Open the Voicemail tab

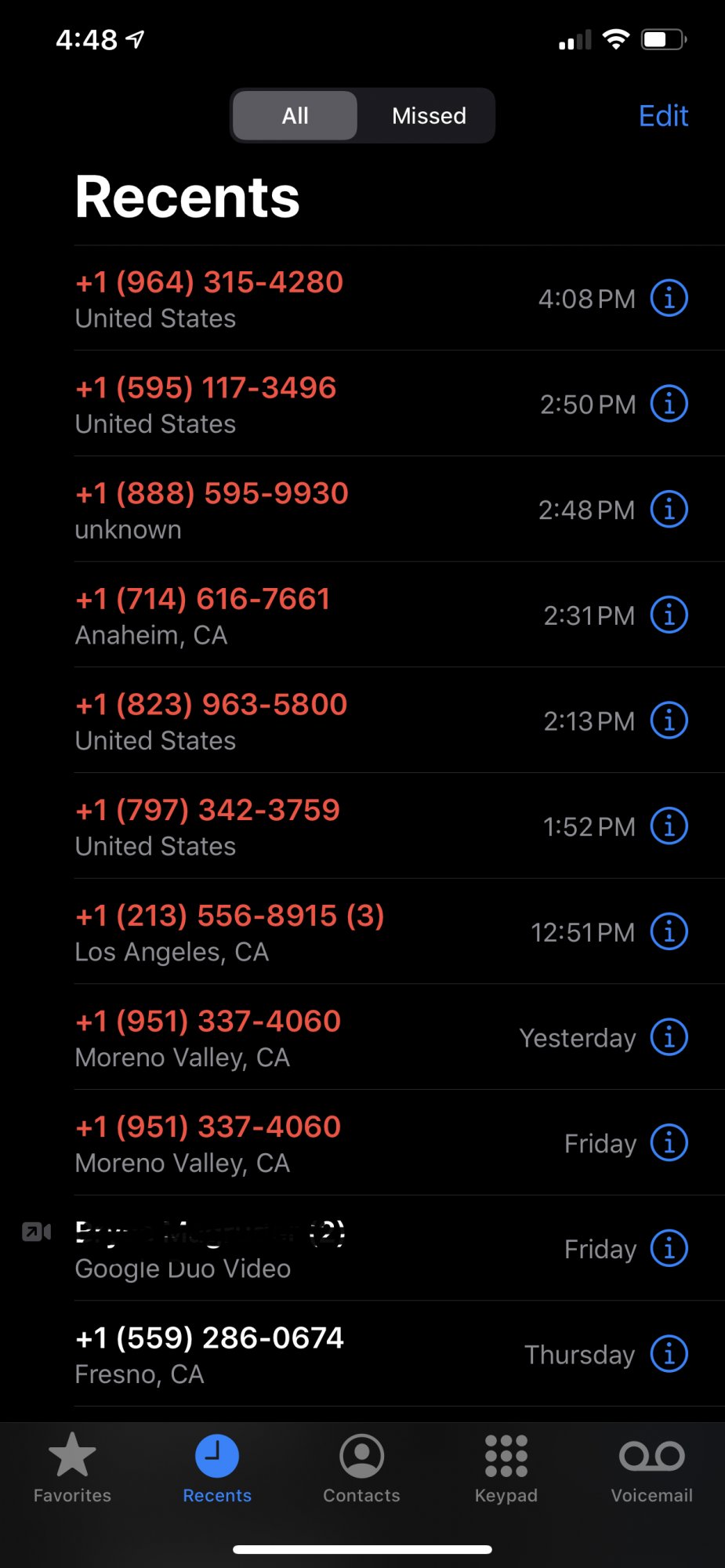[651, 1468]
